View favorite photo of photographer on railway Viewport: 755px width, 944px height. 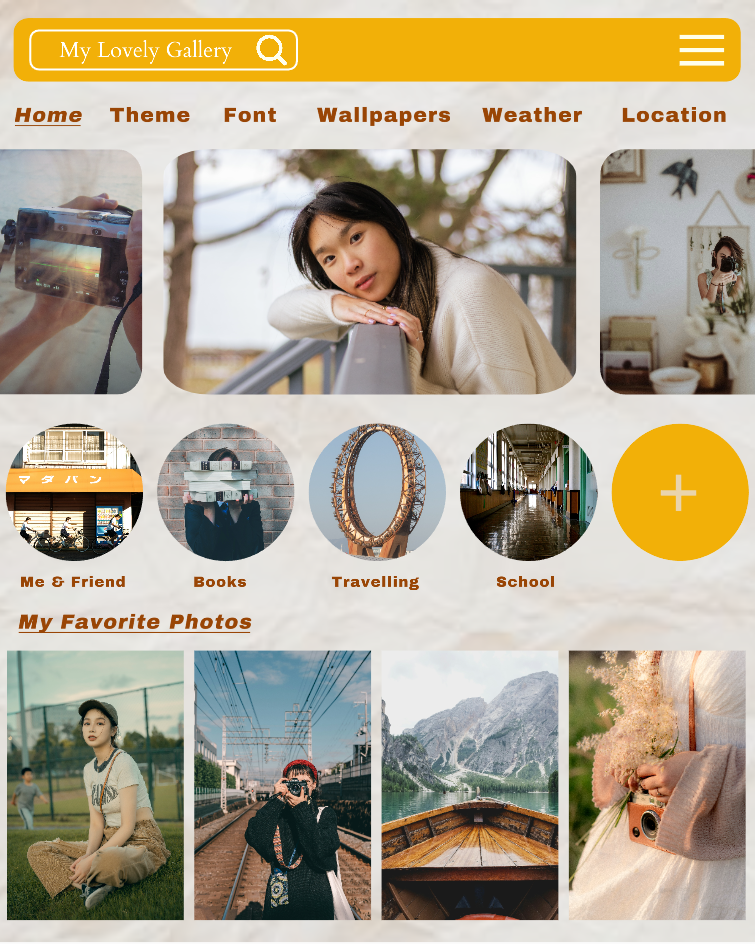pos(282,785)
